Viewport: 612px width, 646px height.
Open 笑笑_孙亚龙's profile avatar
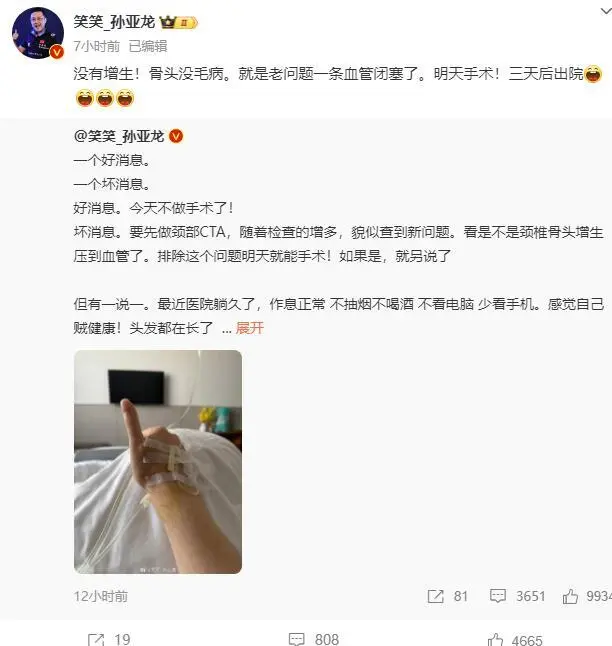click(x=37, y=32)
